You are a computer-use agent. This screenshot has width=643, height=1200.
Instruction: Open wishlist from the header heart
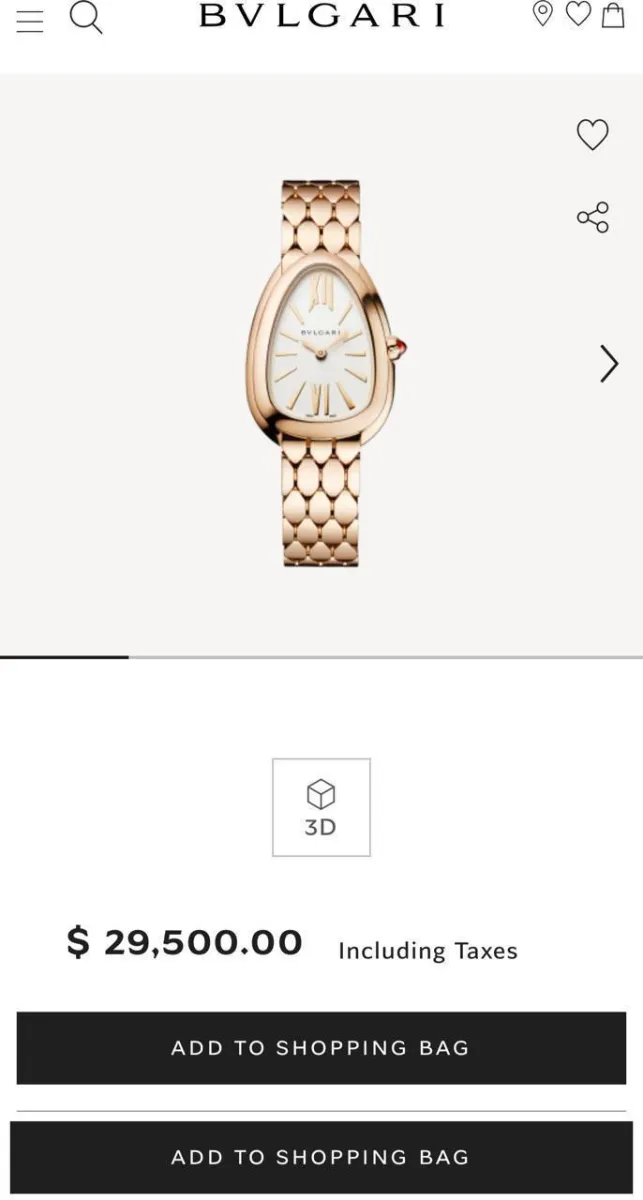(578, 14)
